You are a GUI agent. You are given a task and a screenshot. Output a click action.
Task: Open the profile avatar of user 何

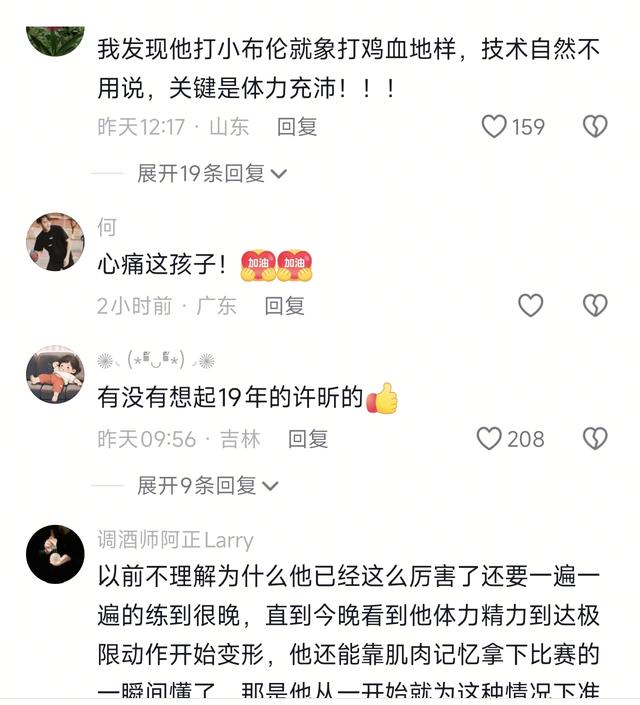click(55, 241)
